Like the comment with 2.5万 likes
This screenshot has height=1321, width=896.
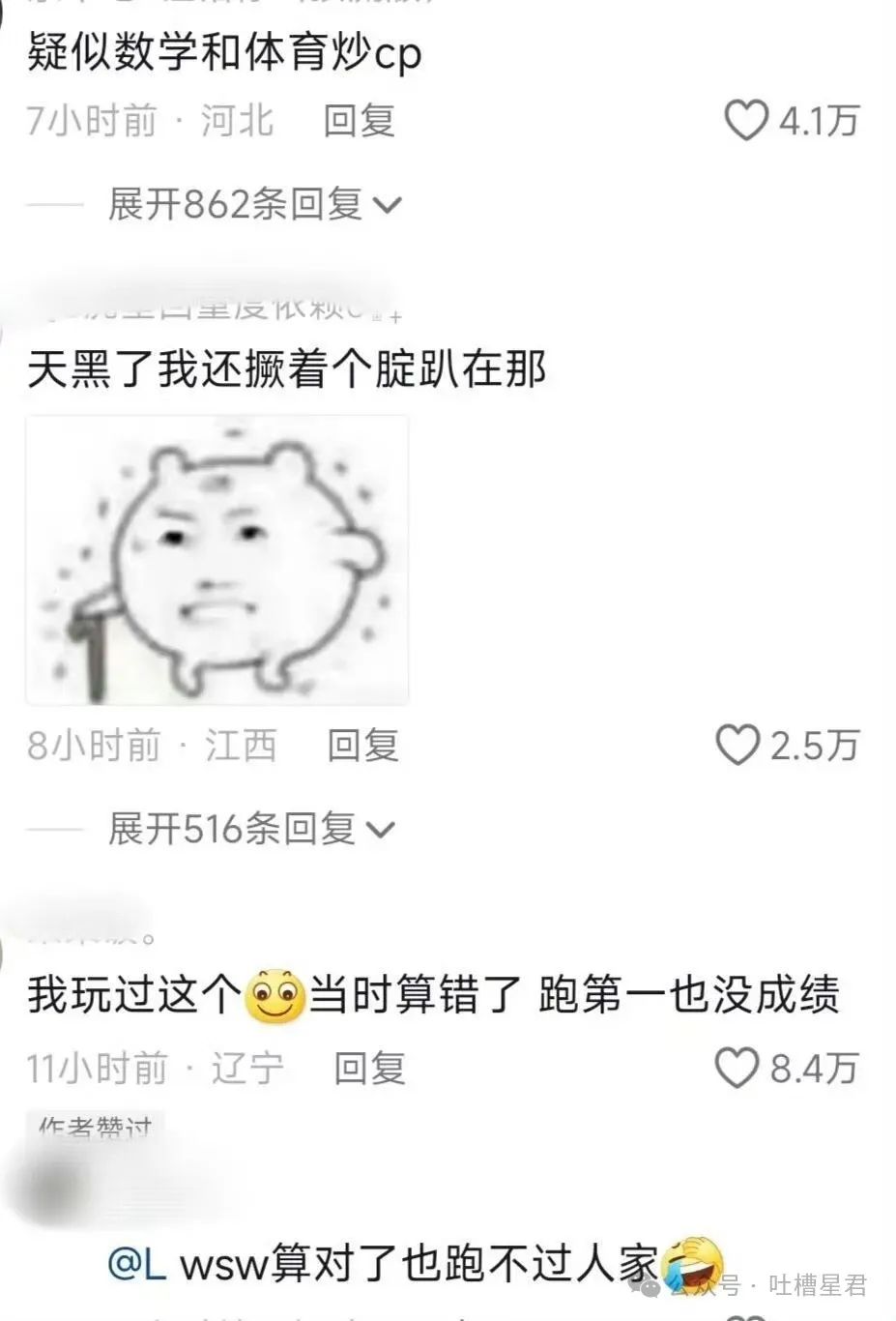(738, 746)
